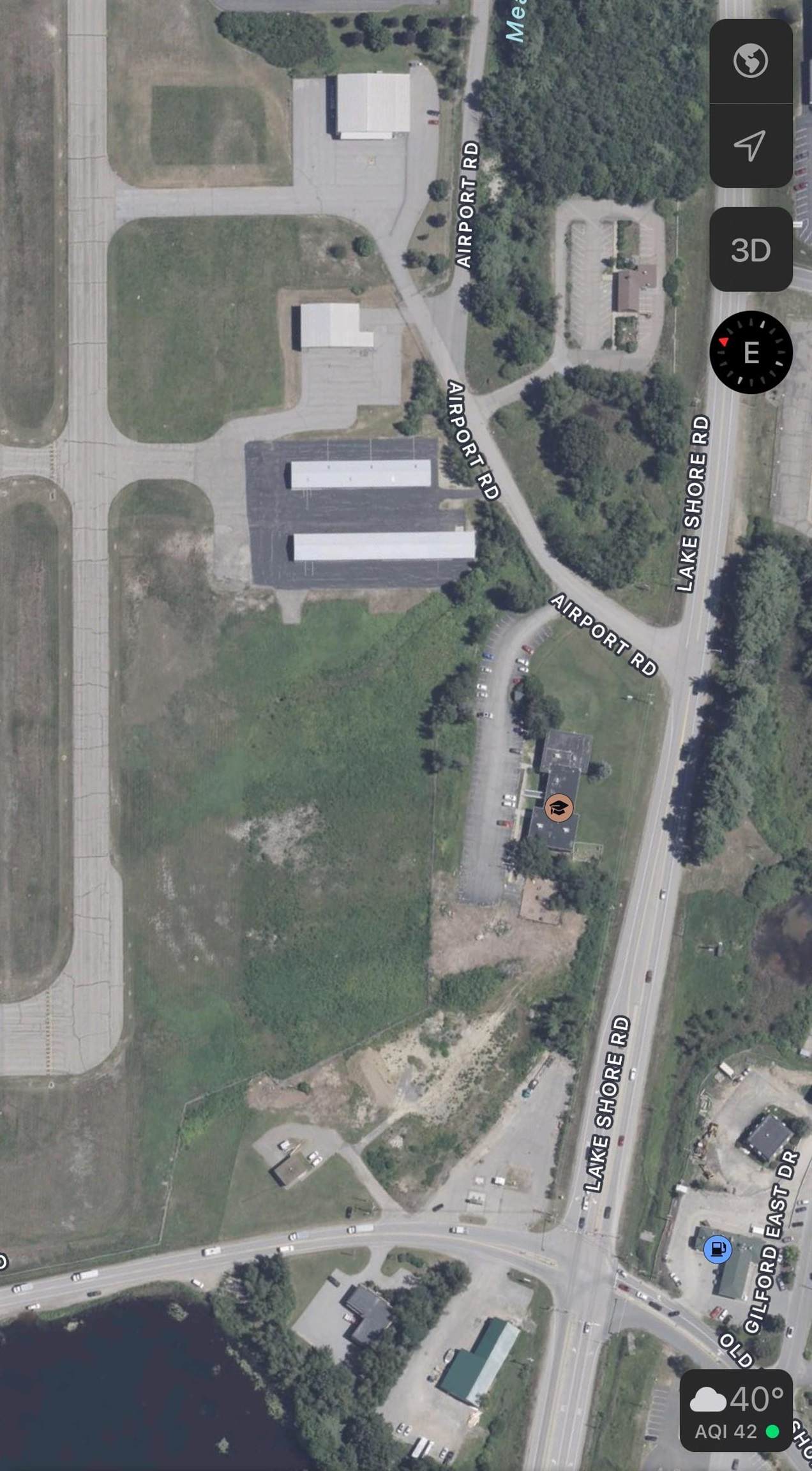Image resolution: width=812 pixels, height=1471 pixels.
Task: Select the gas station map pin
Action: coord(717,1248)
